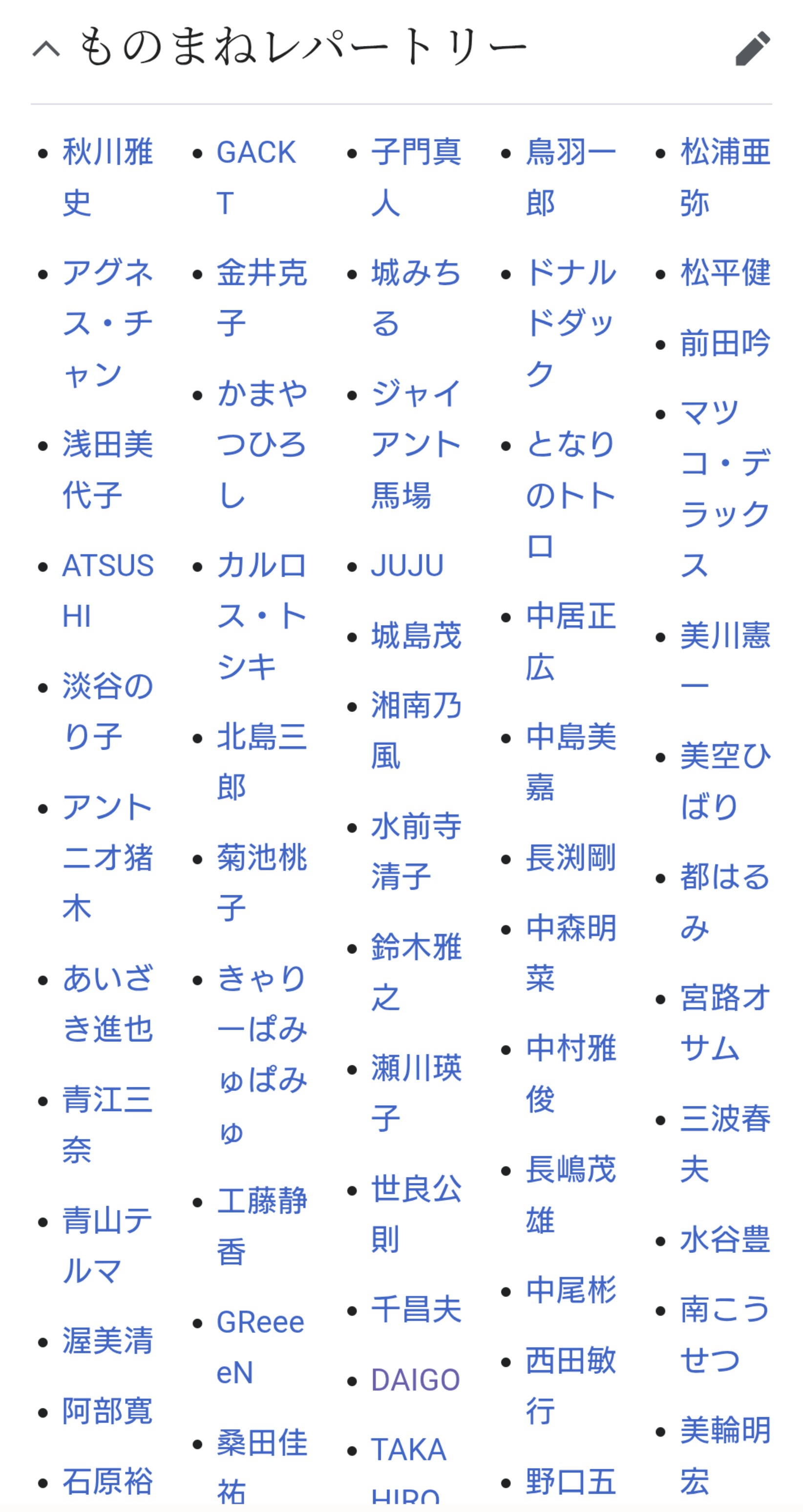The height and width of the screenshot is (1512, 803).
Task: Visit the 阿部寛 article
Action: coord(107,1411)
